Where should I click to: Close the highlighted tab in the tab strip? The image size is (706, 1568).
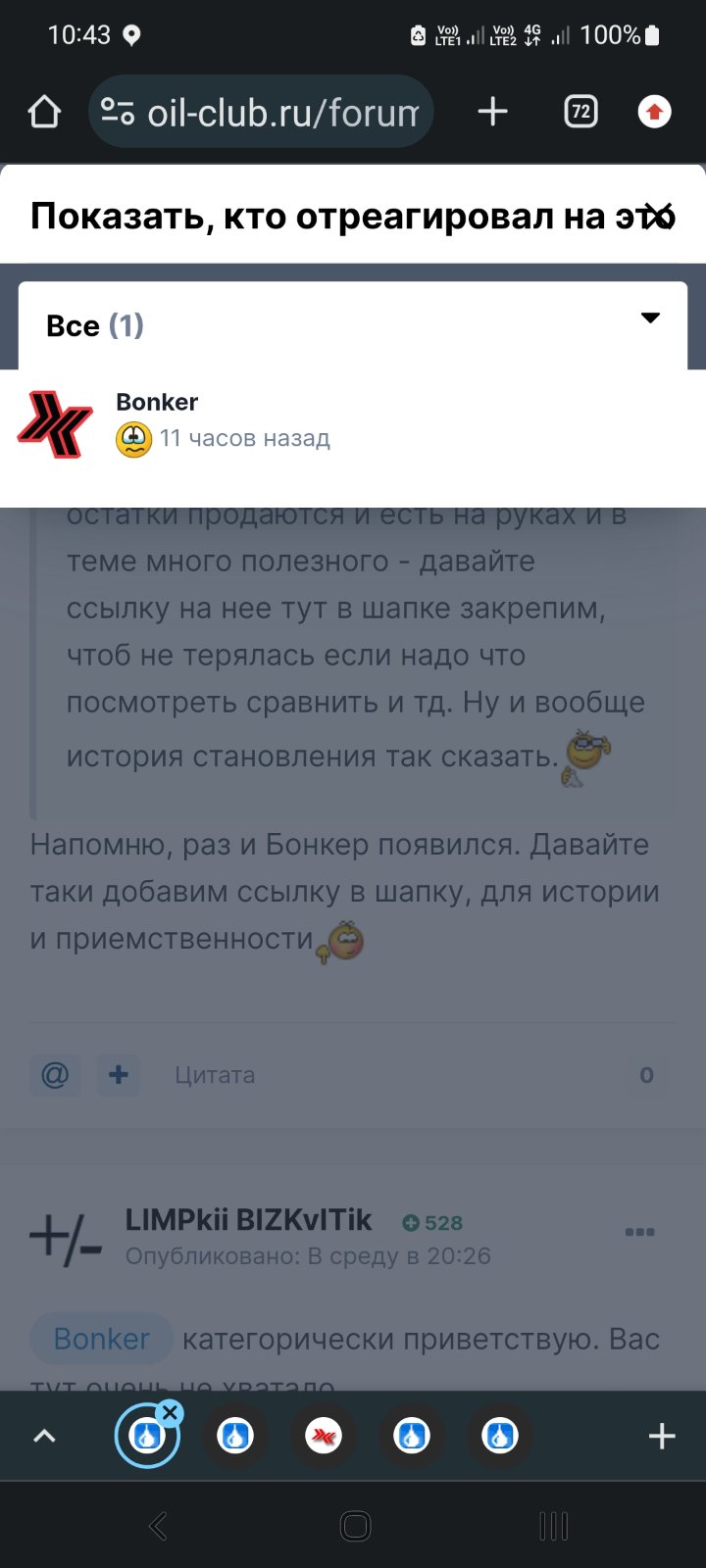click(x=171, y=1412)
